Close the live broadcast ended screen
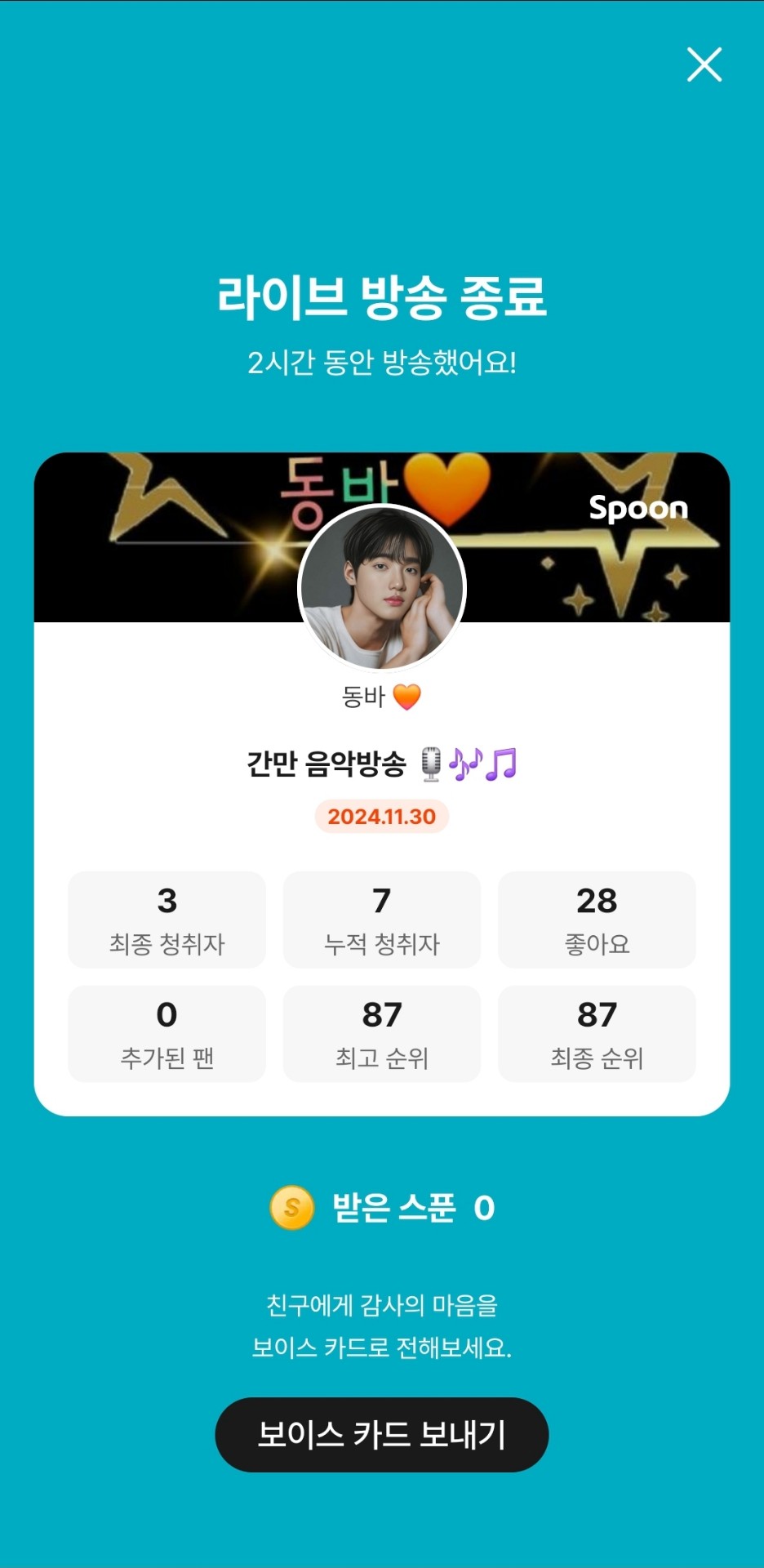The image size is (764, 1568). coord(704,65)
